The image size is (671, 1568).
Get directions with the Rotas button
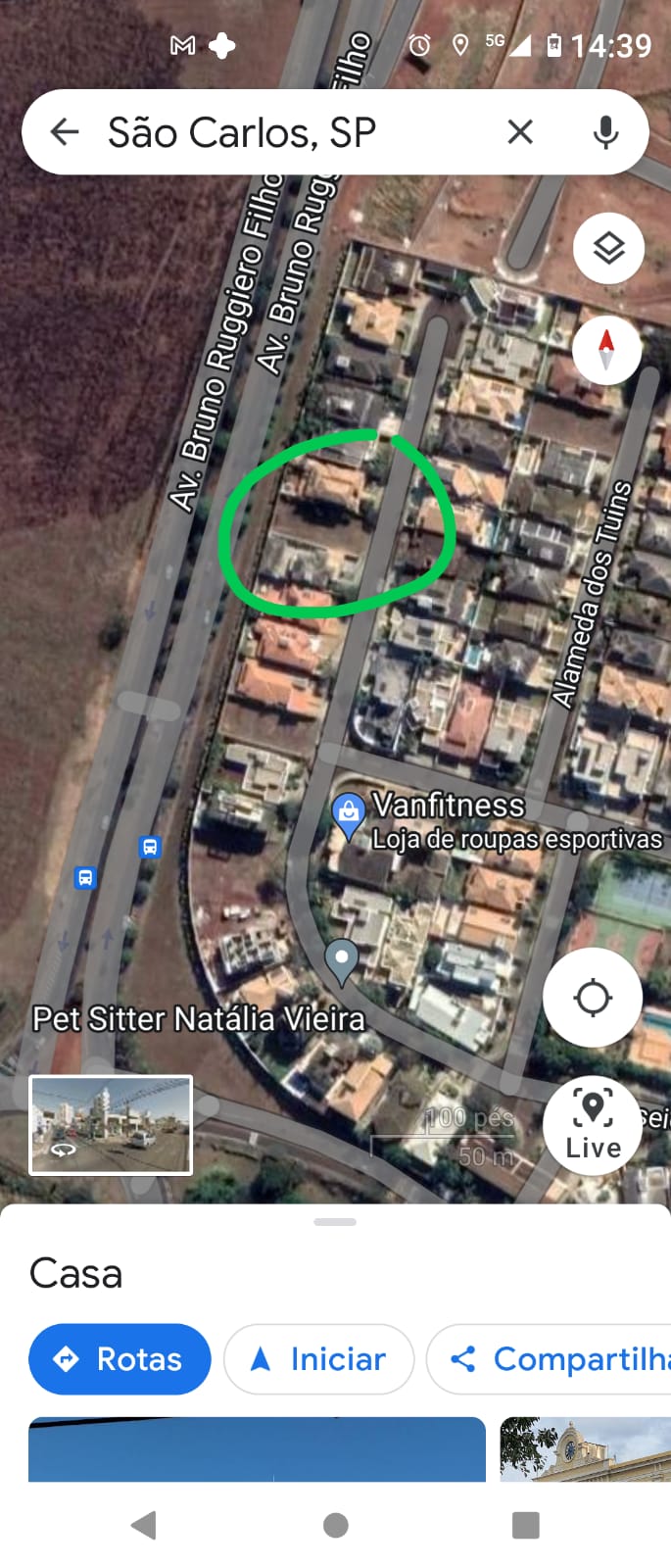pyautogui.click(x=120, y=1359)
